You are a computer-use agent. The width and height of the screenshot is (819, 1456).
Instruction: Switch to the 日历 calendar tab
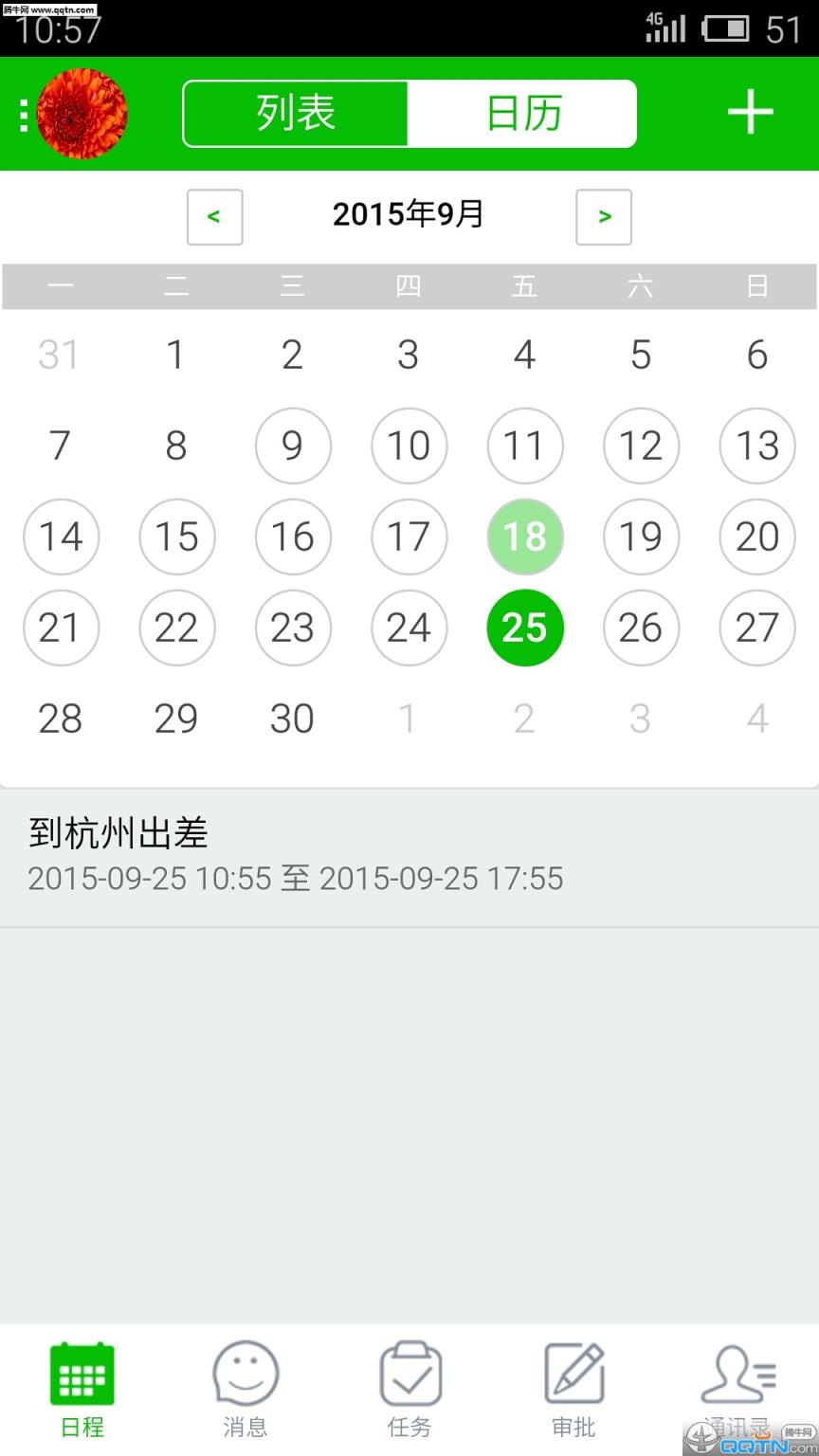[521, 113]
